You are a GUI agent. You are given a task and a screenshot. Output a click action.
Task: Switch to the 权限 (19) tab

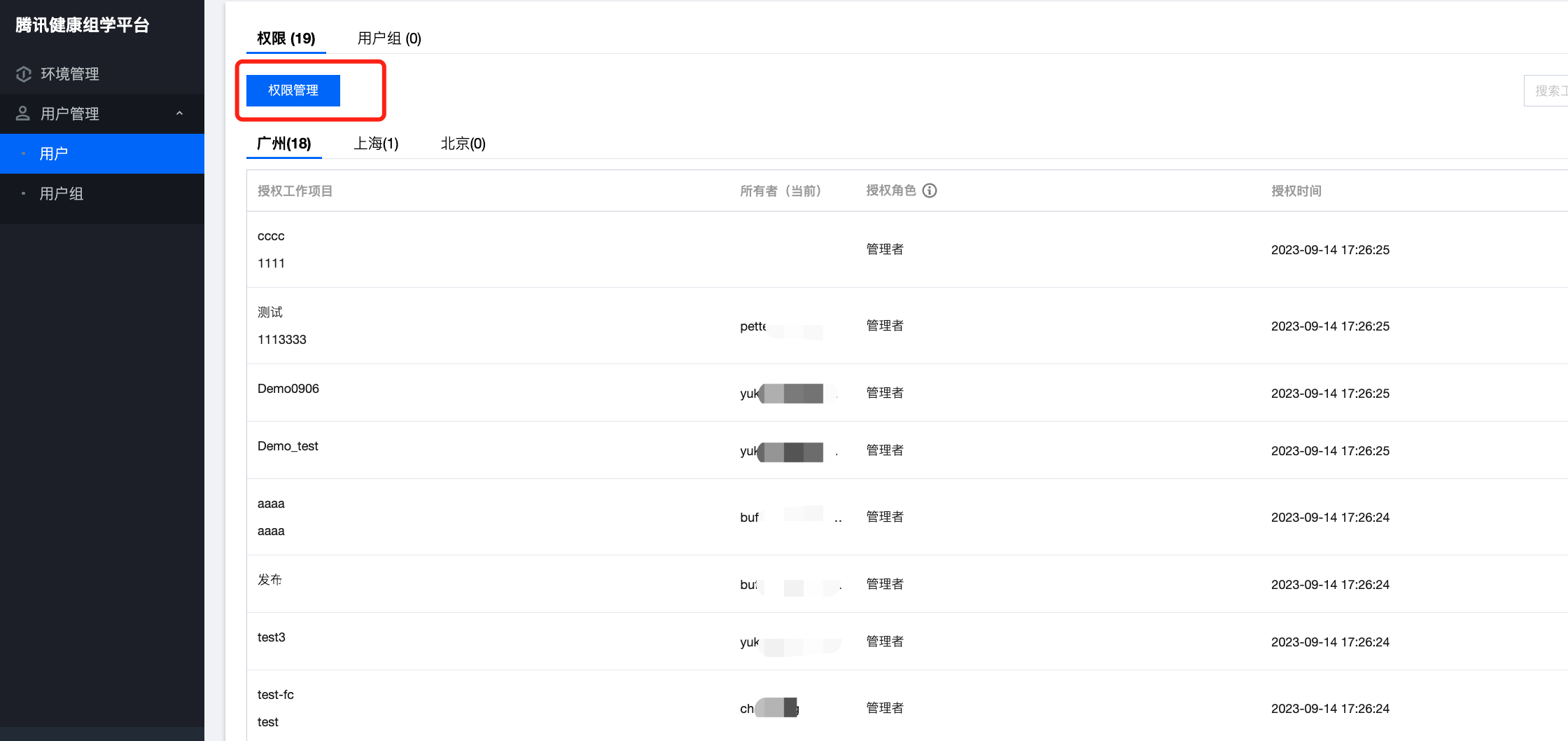(x=286, y=39)
